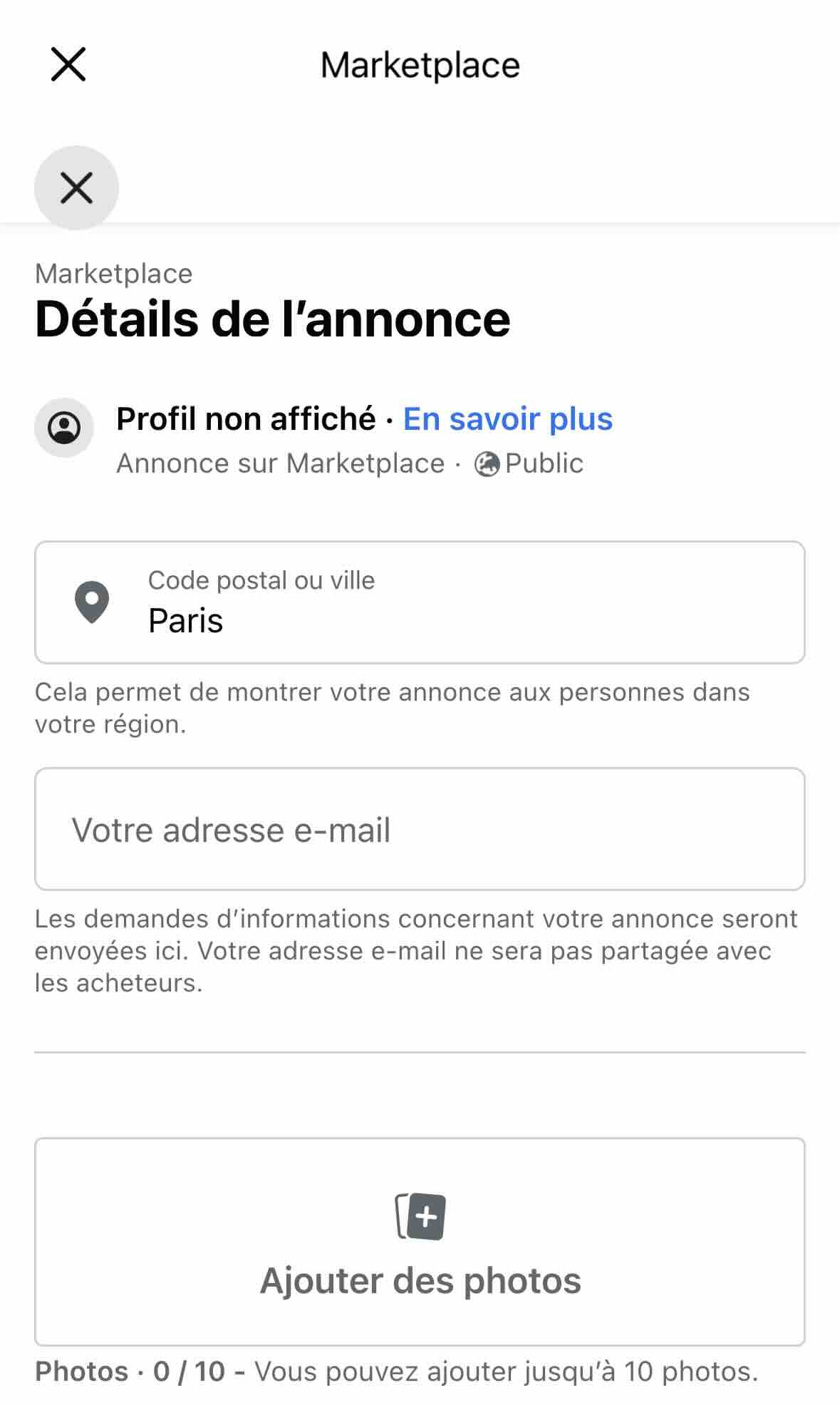Viewport: 840px width, 1405px height.
Task: Close the listing composer with the X
Action: 69,64
